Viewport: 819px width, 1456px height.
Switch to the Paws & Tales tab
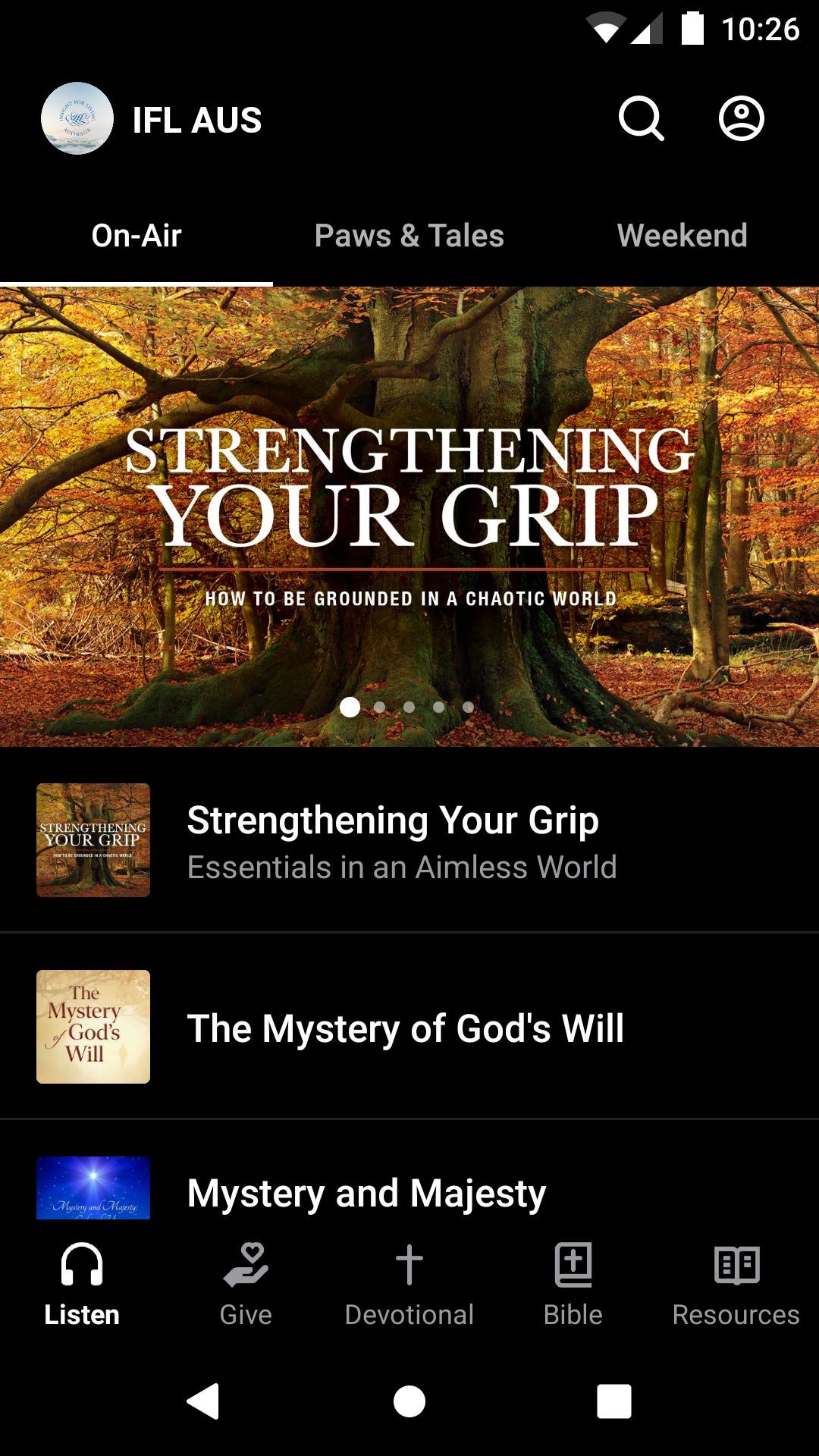click(x=409, y=236)
